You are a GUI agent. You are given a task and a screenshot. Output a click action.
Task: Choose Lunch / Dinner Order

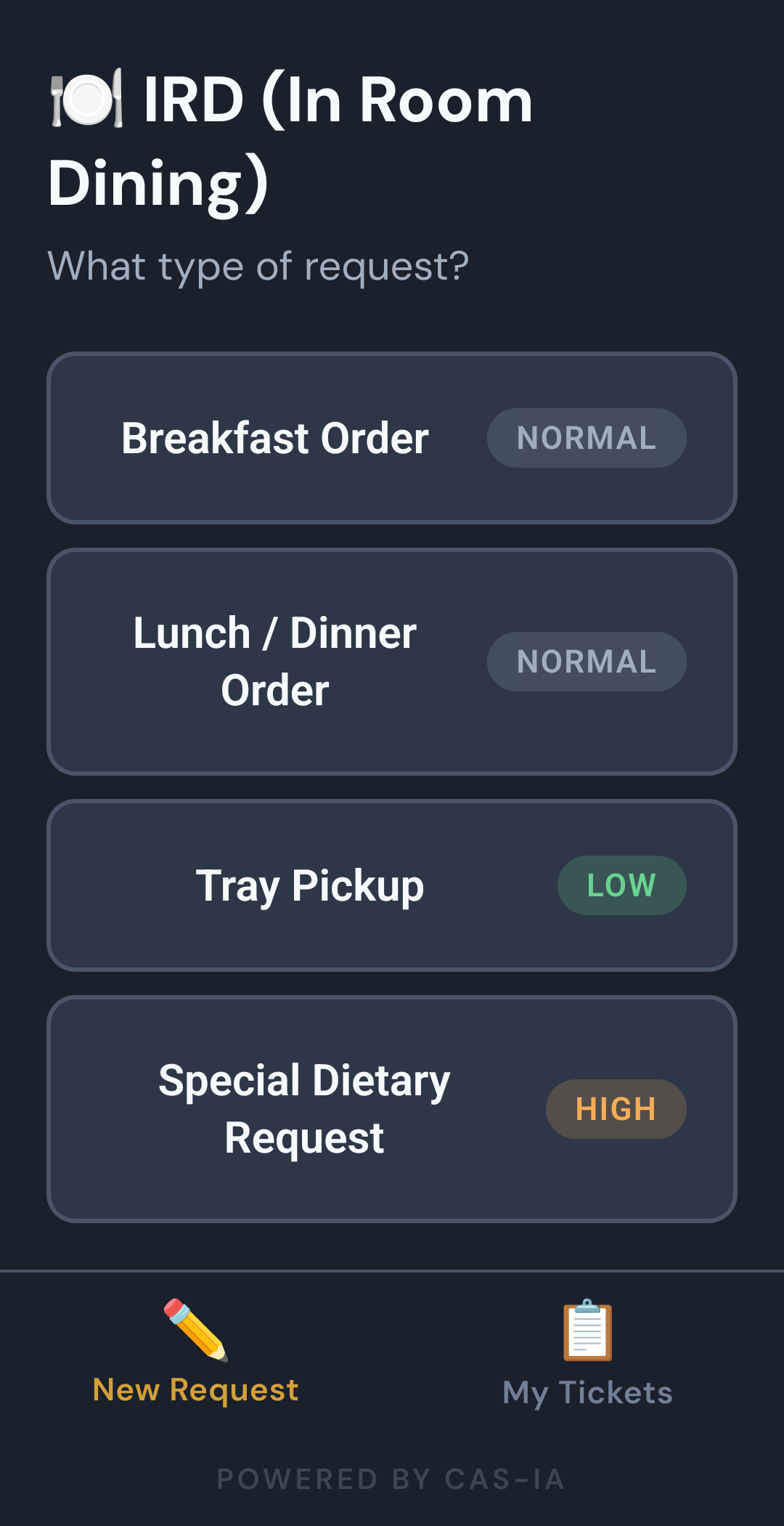(x=392, y=662)
